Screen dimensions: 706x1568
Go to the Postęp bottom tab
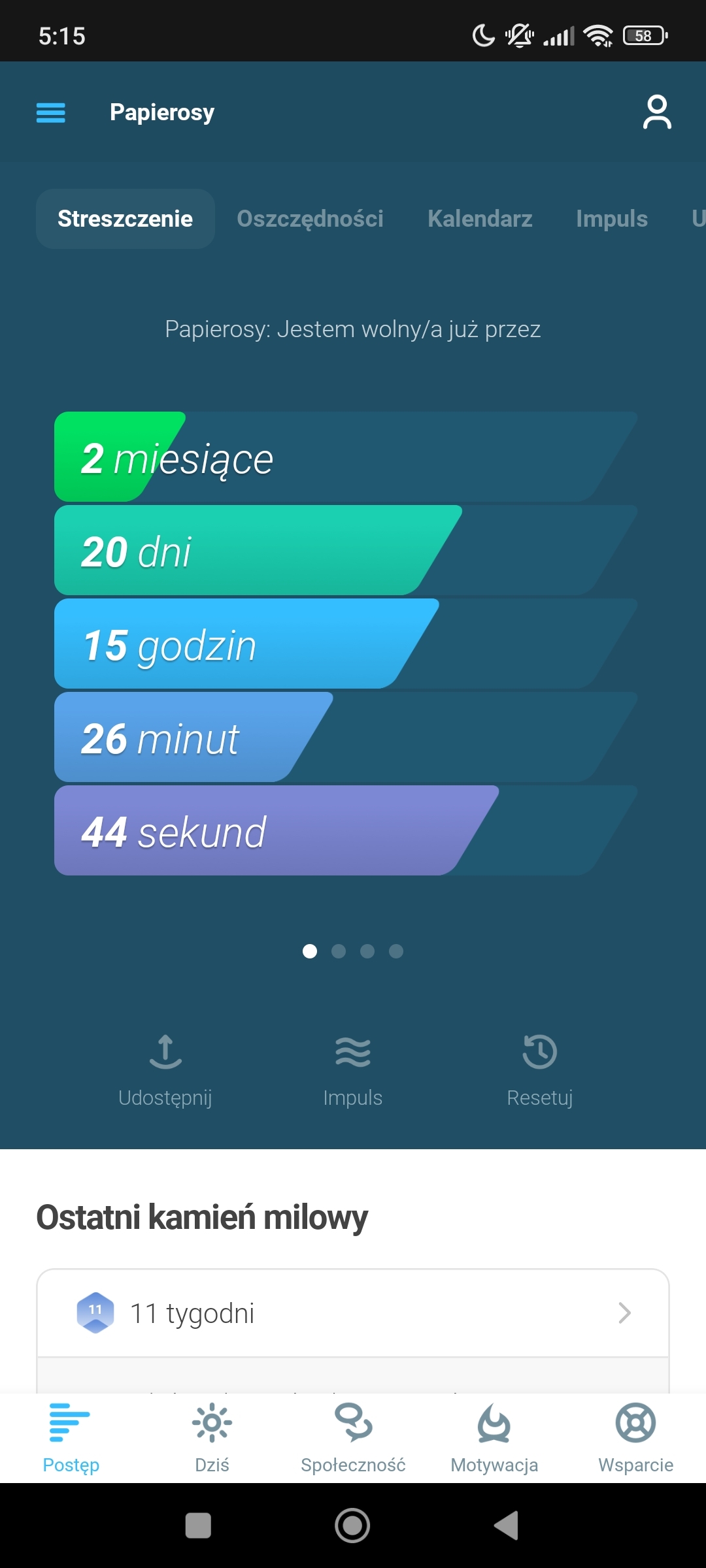point(71,1438)
